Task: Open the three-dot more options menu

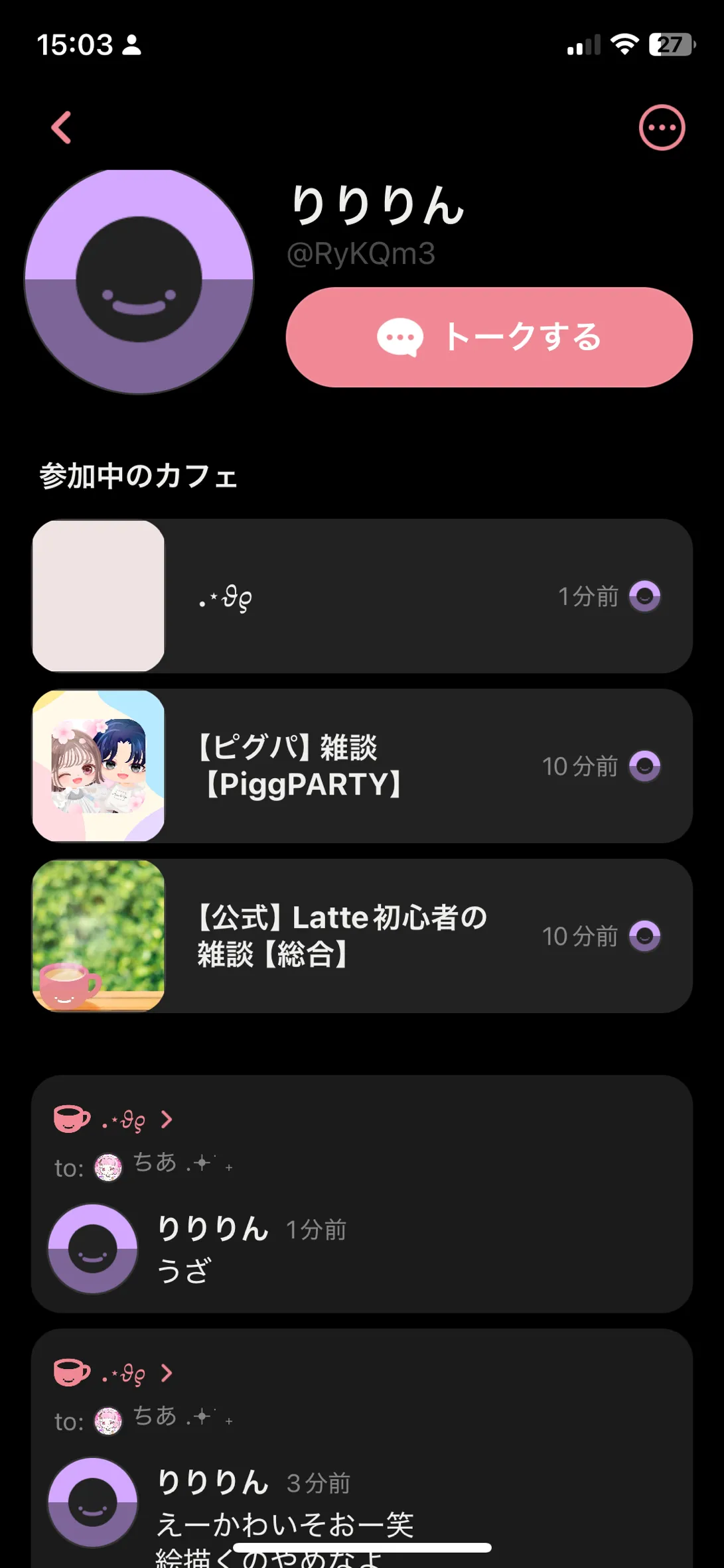Action: (x=662, y=127)
